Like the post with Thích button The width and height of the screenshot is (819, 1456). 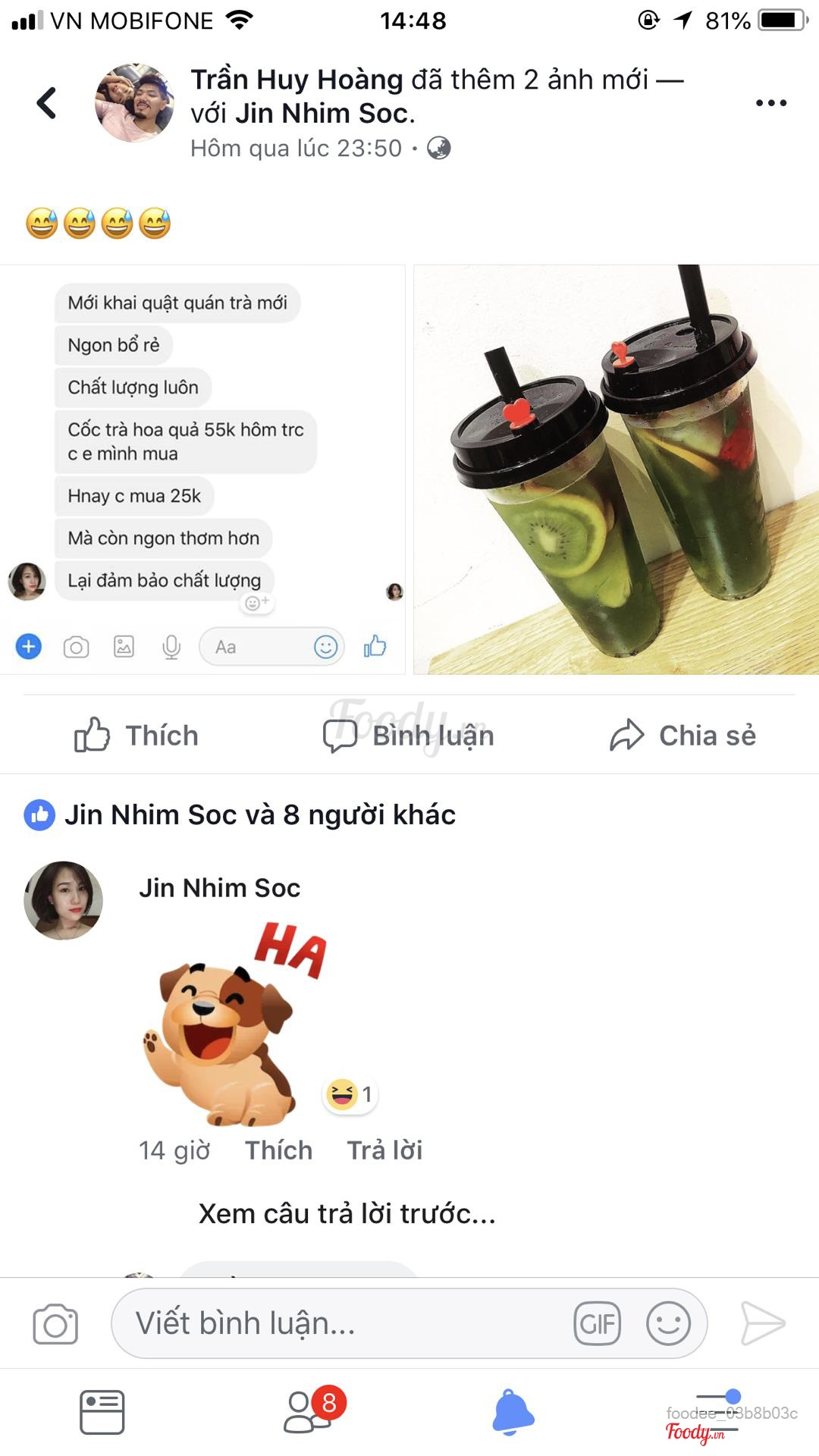click(x=136, y=736)
